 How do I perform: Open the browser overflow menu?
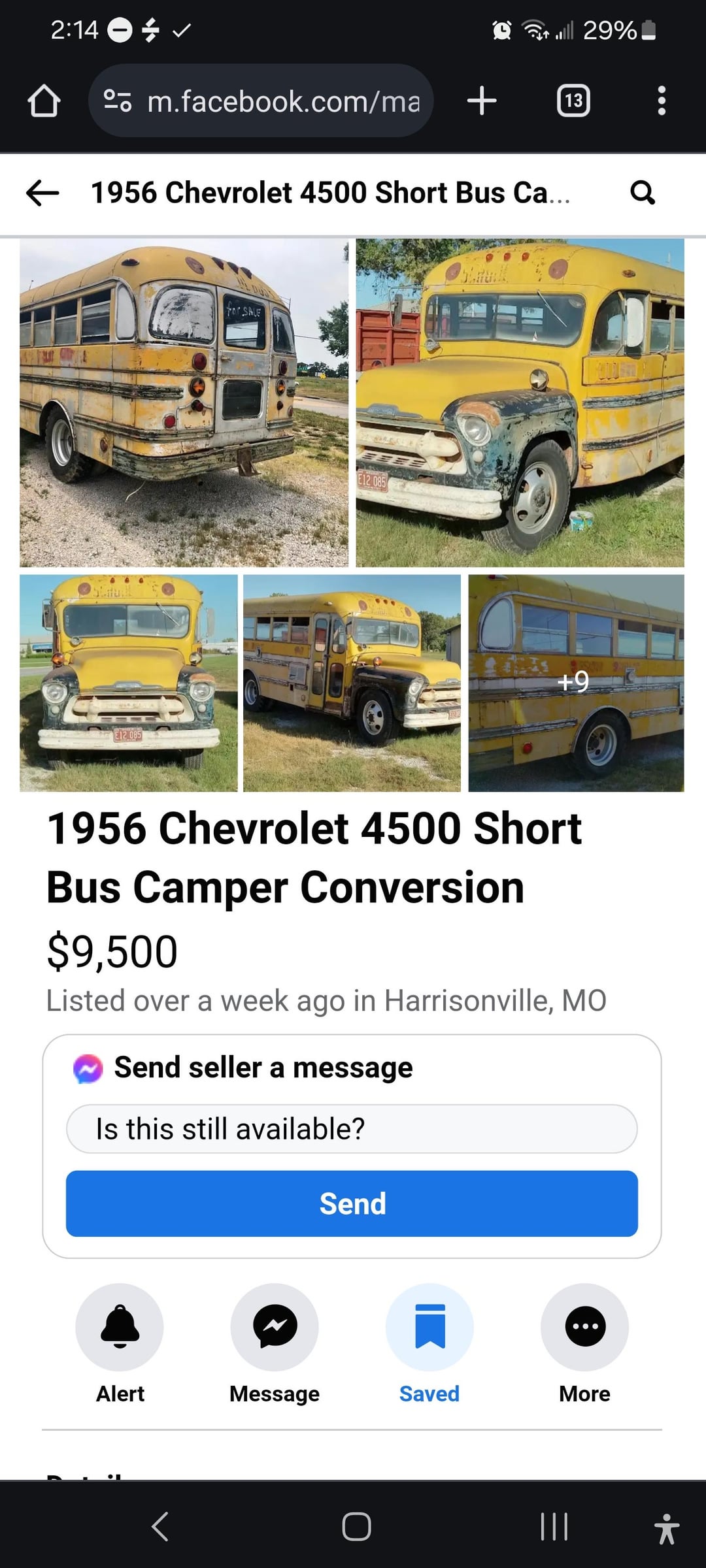(x=662, y=101)
